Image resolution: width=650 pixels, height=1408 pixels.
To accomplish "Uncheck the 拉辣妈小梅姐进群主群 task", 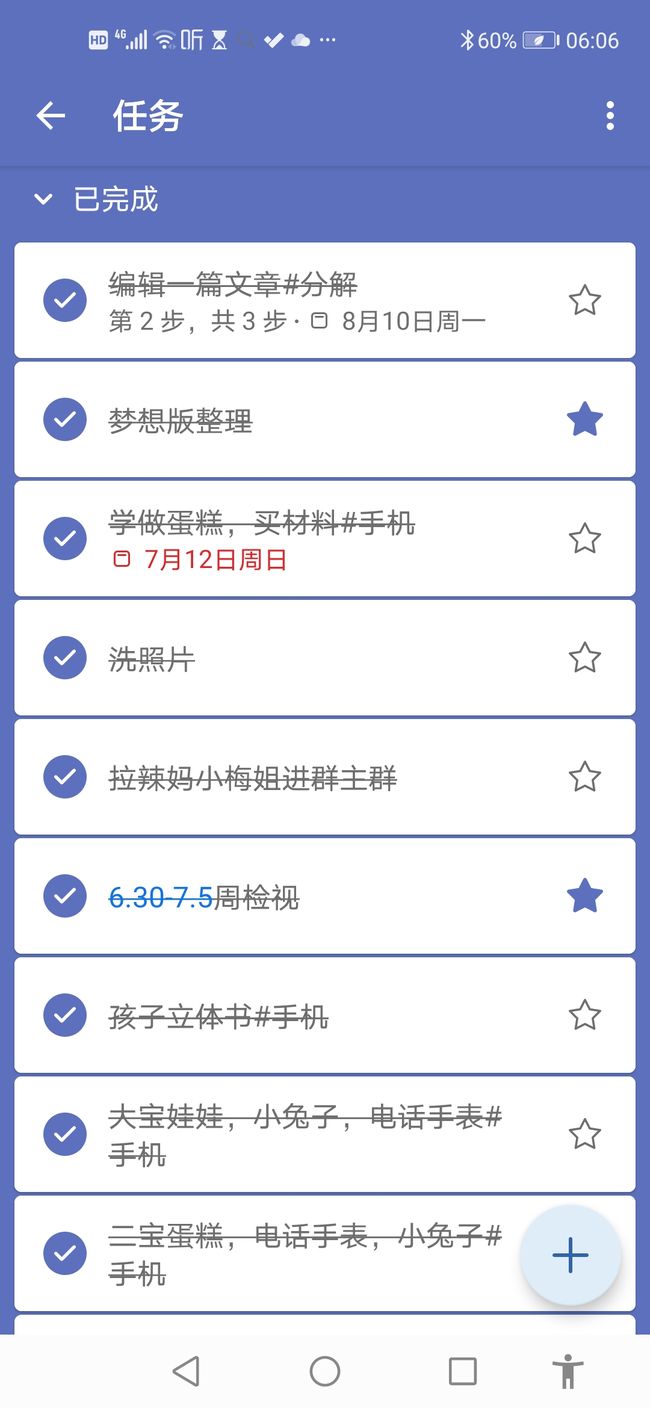I will click(65, 776).
